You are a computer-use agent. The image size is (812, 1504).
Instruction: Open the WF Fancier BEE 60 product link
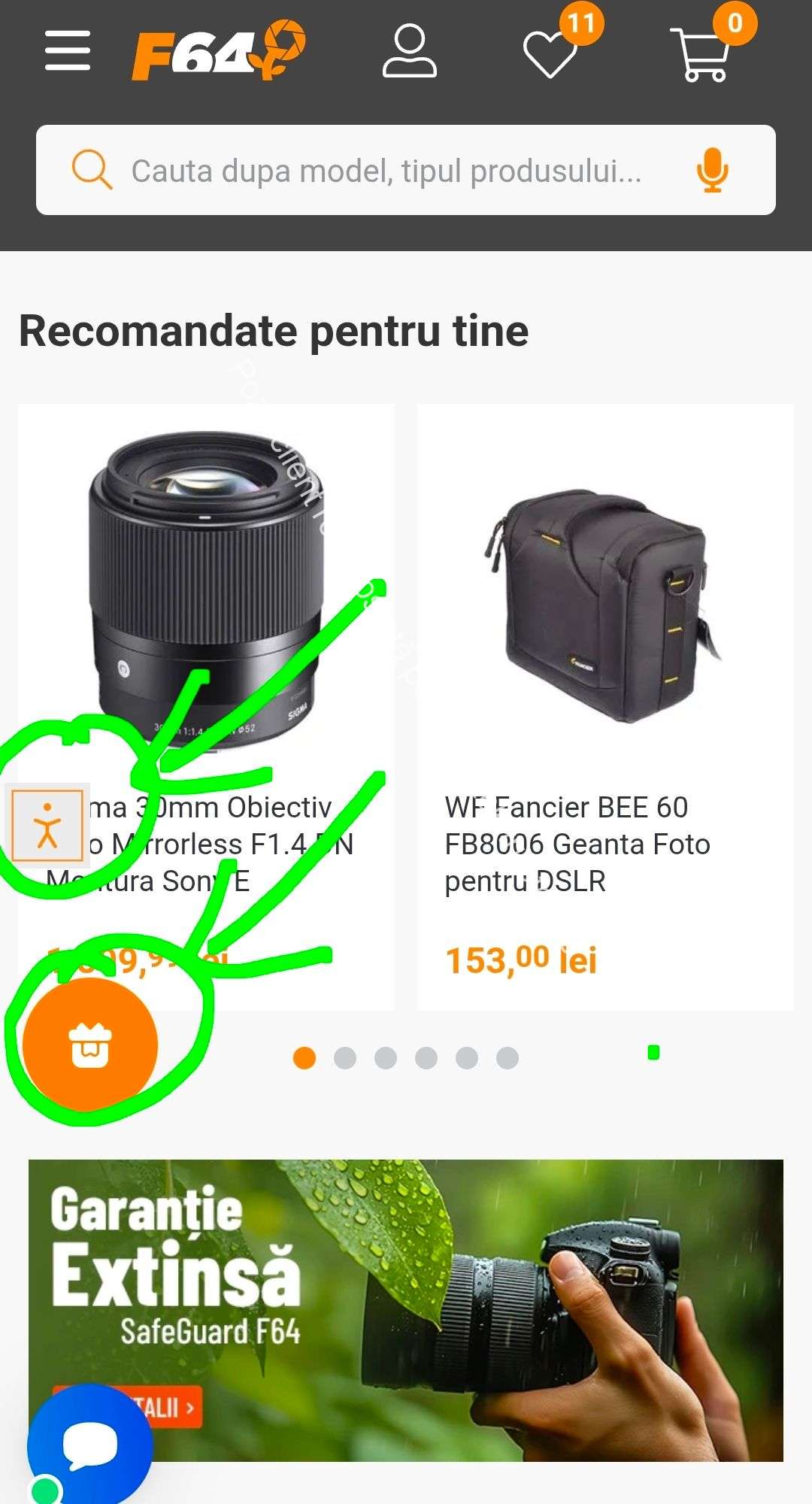[x=577, y=842]
